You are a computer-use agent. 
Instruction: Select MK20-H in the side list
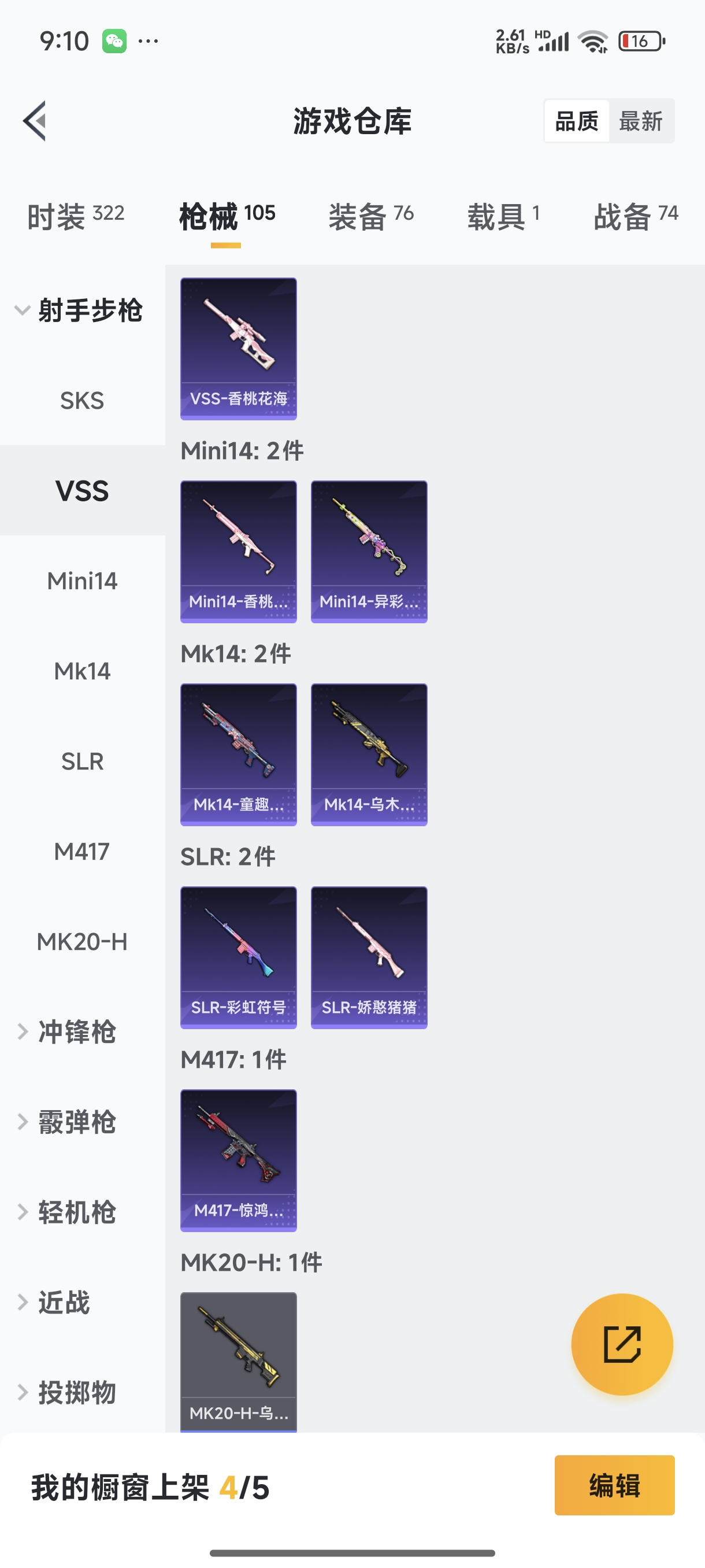click(x=82, y=942)
